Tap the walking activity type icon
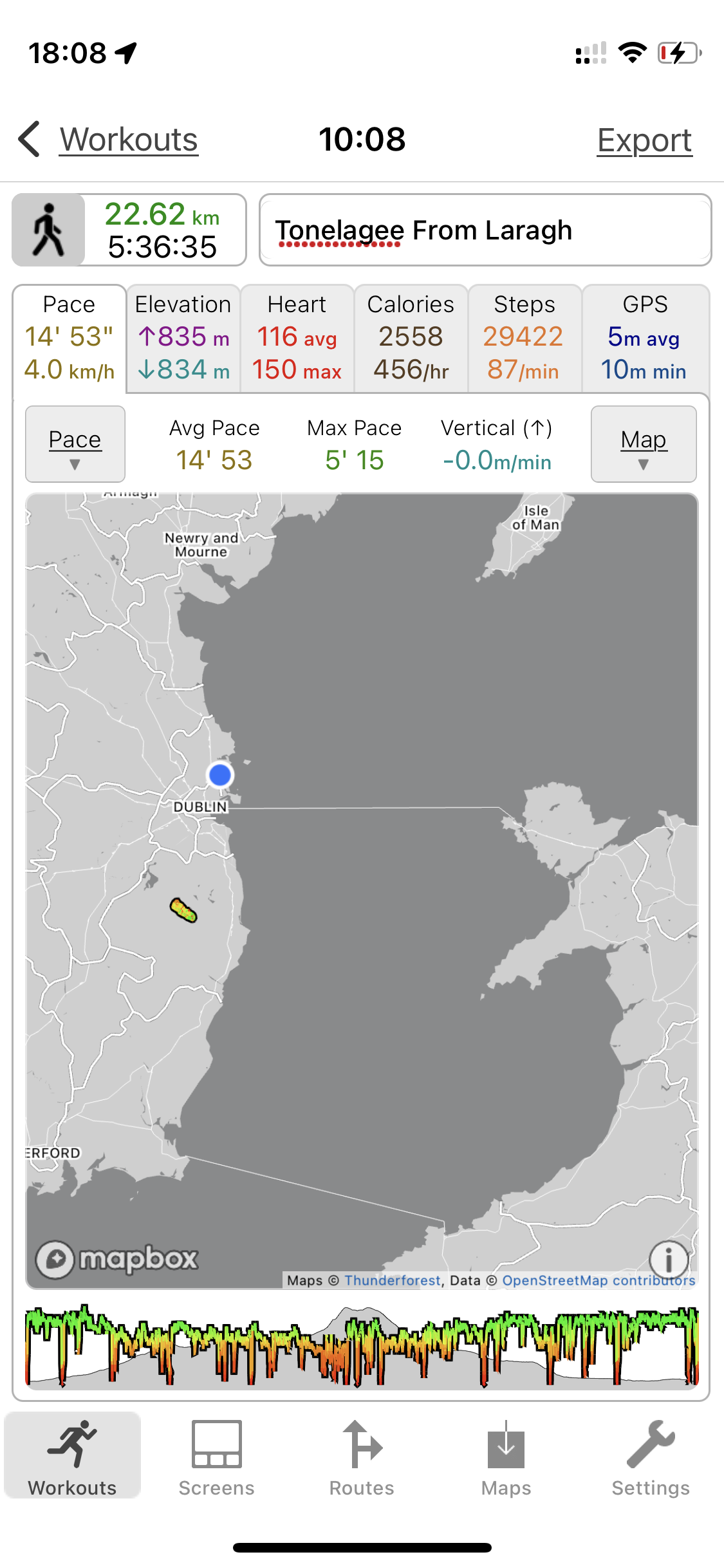 49,230
